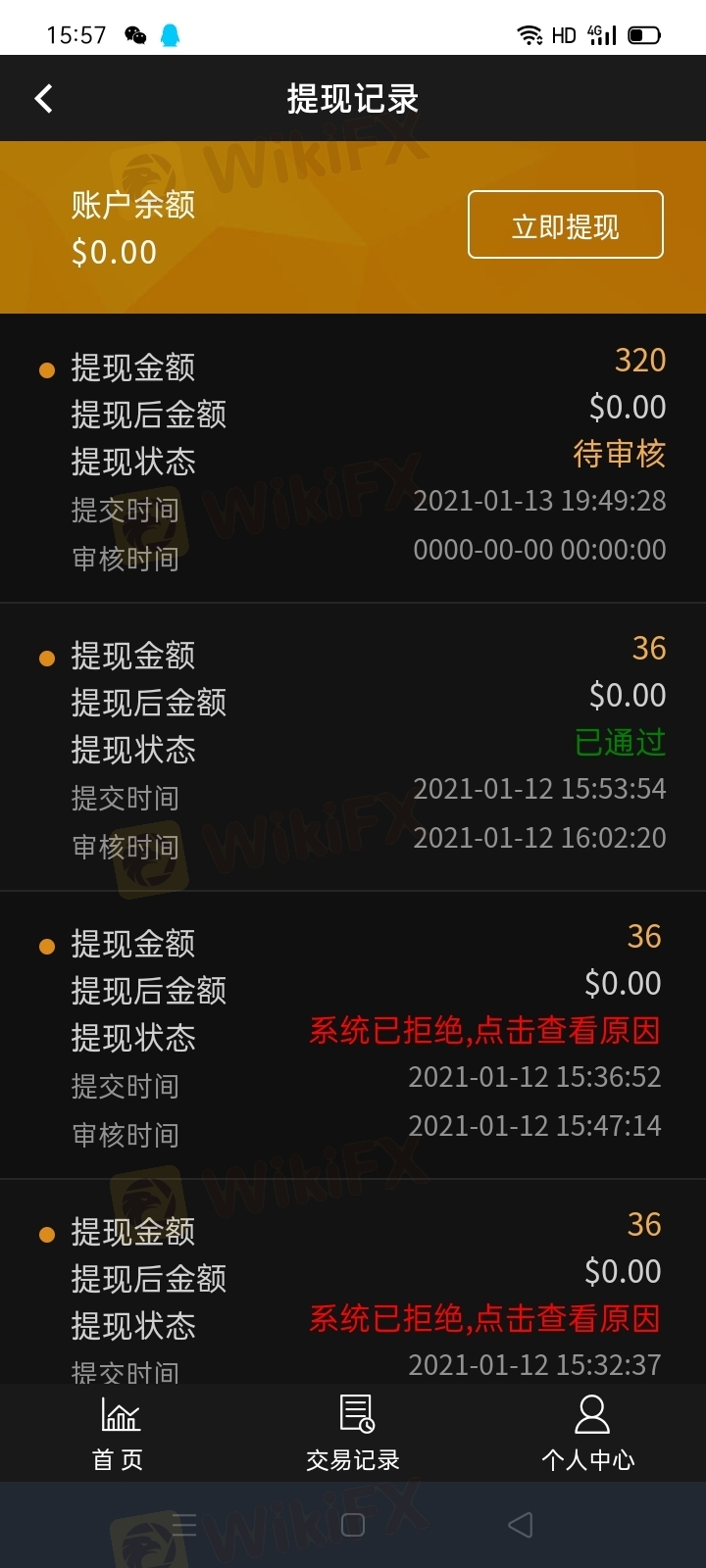The height and width of the screenshot is (1568, 706).
Task: Go to the 个人中心 tab
Action: point(588,1433)
